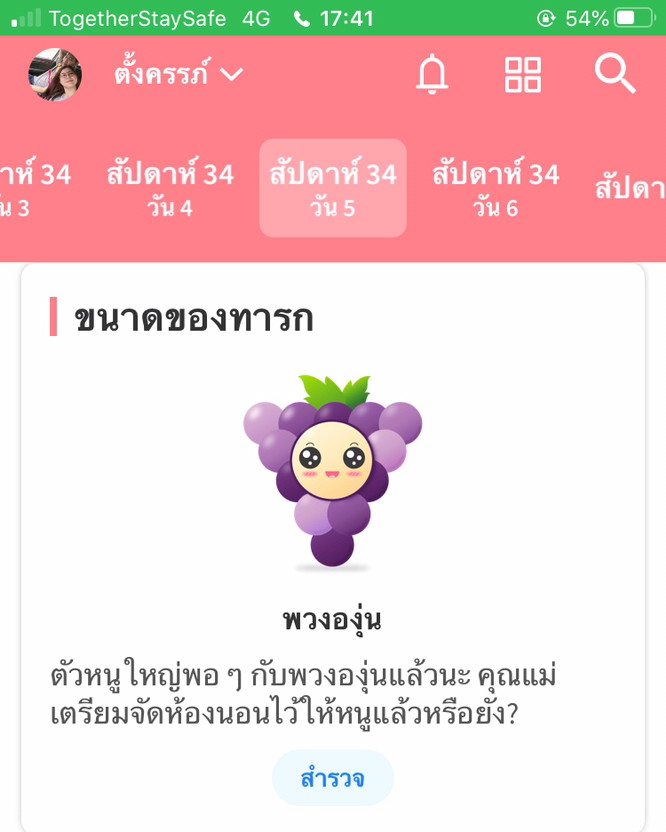Select the สัปดาห์ 34 วัน 5 tab

(333, 189)
